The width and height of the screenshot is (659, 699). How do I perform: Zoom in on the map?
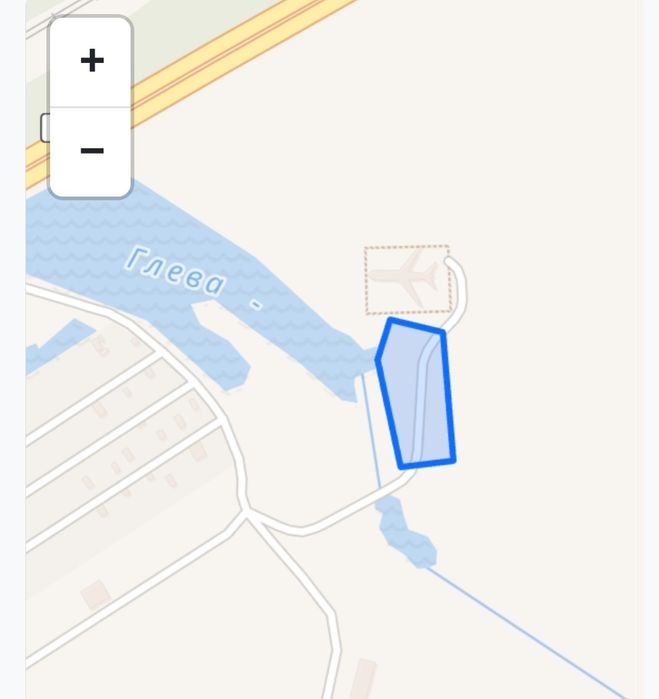point(91,61)
